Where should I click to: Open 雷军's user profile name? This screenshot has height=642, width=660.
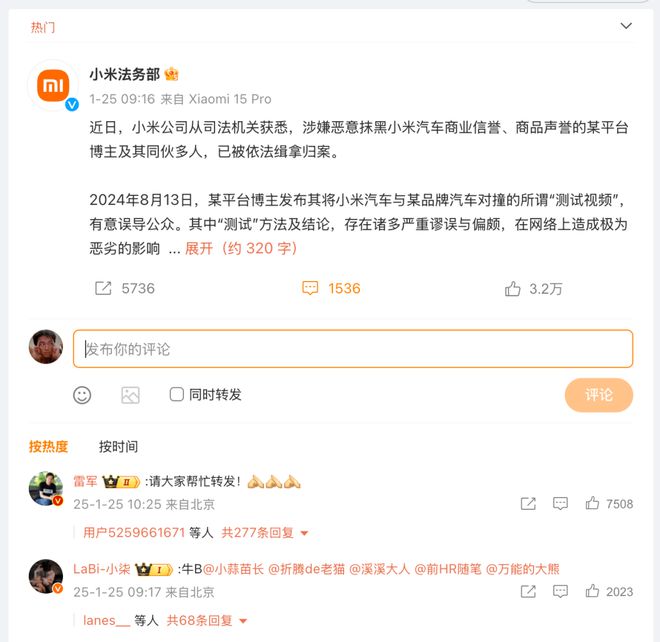(86, 481)
